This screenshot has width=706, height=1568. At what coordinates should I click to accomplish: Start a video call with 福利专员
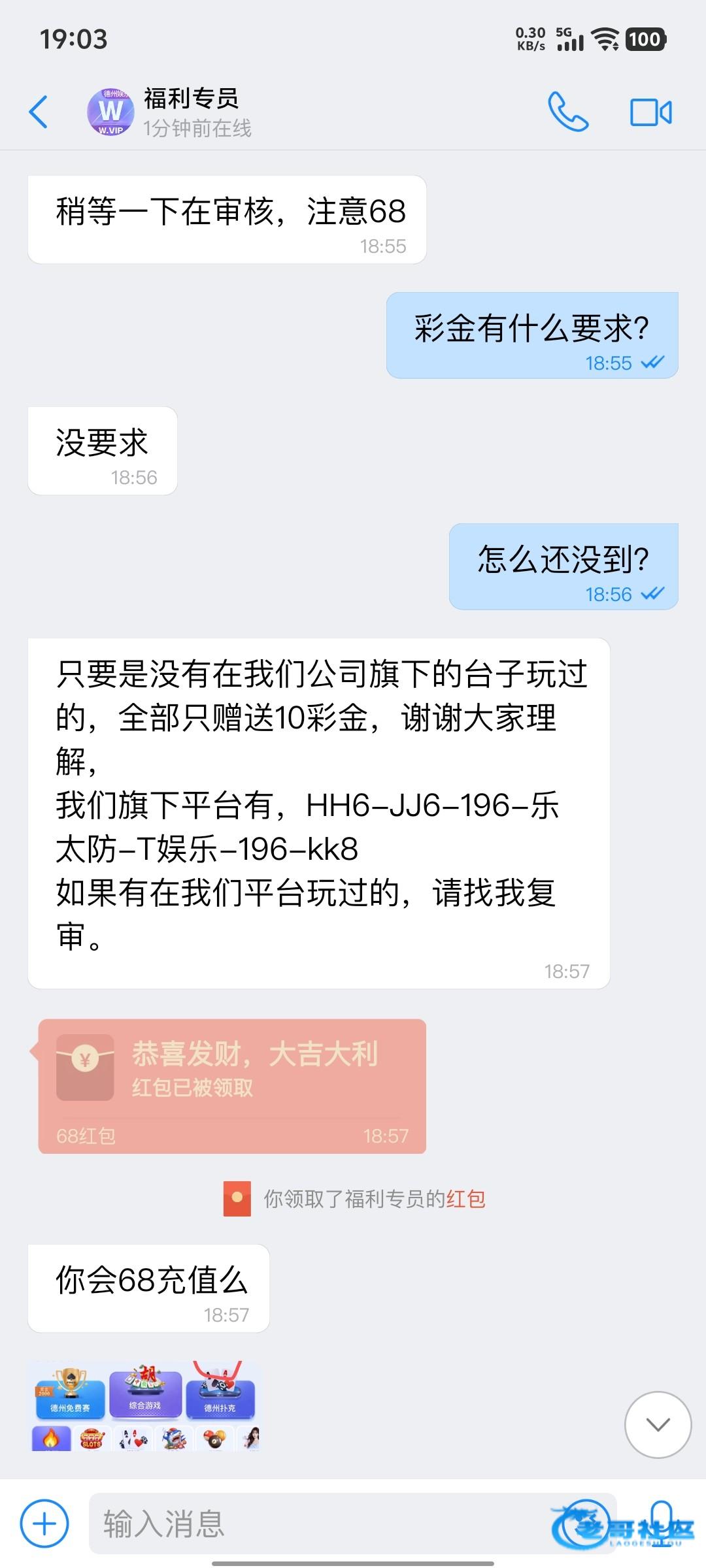point(650,112)
